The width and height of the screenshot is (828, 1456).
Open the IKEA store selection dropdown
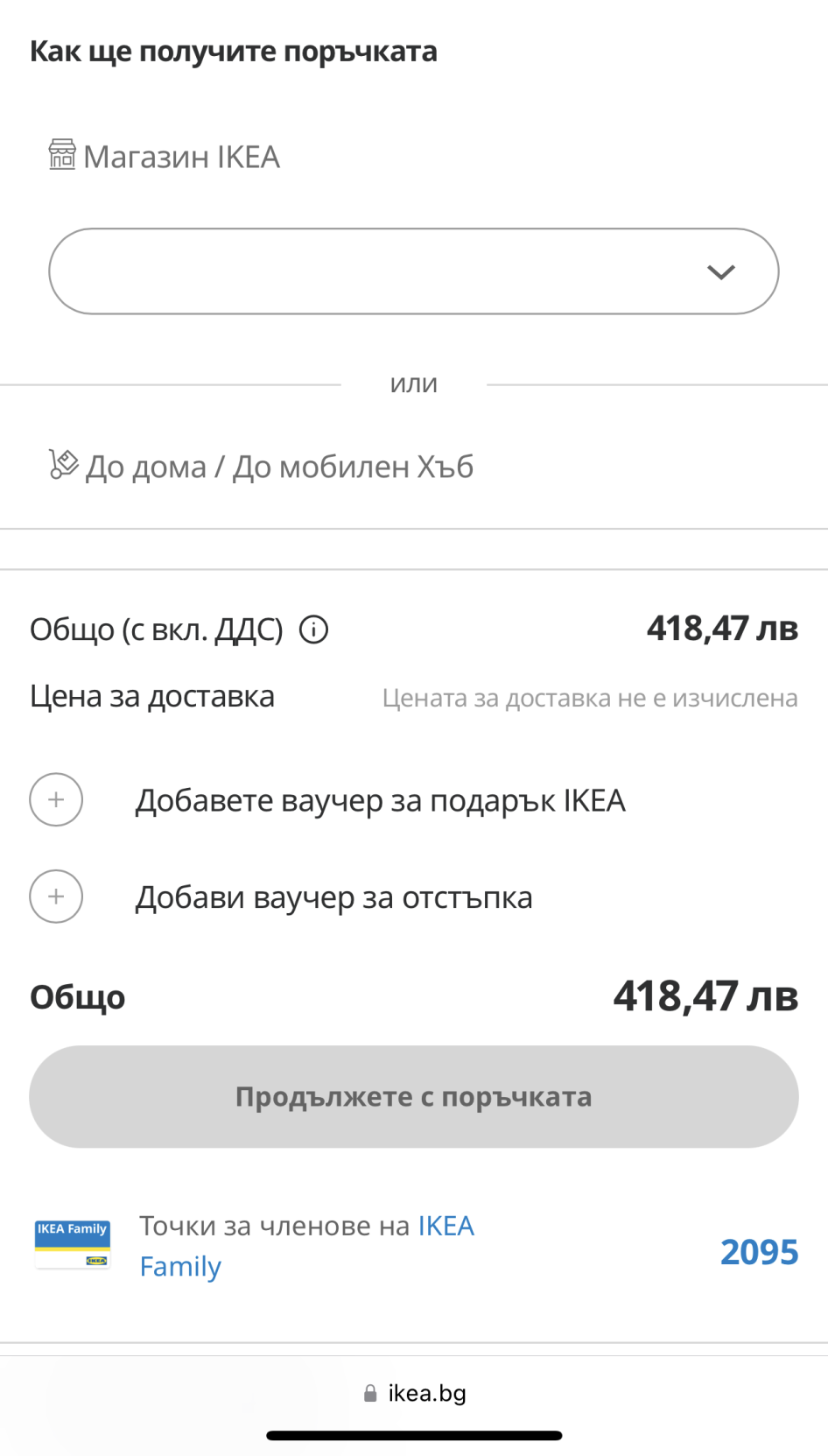coord(413,271)
